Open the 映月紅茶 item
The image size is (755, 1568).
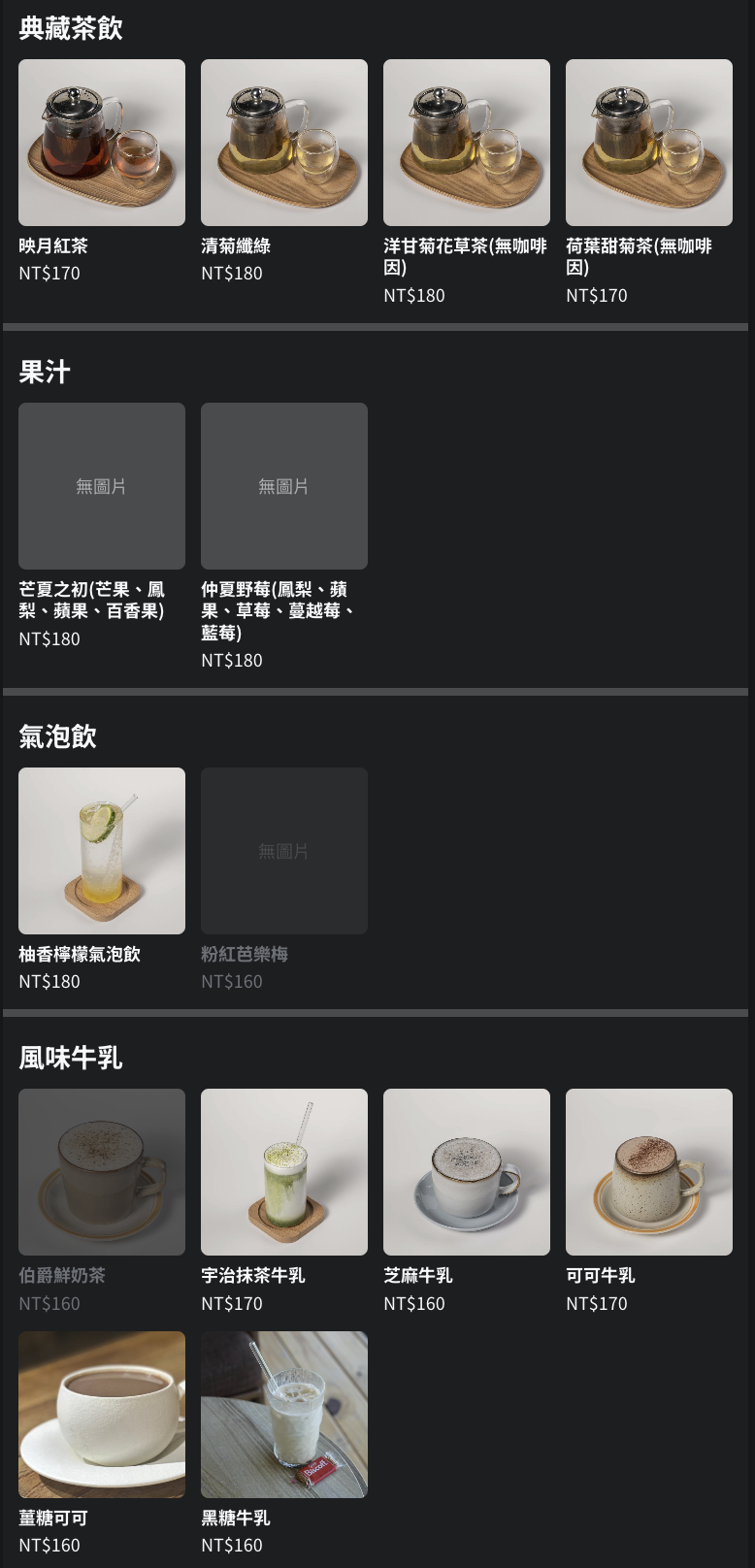click(102, 144)
